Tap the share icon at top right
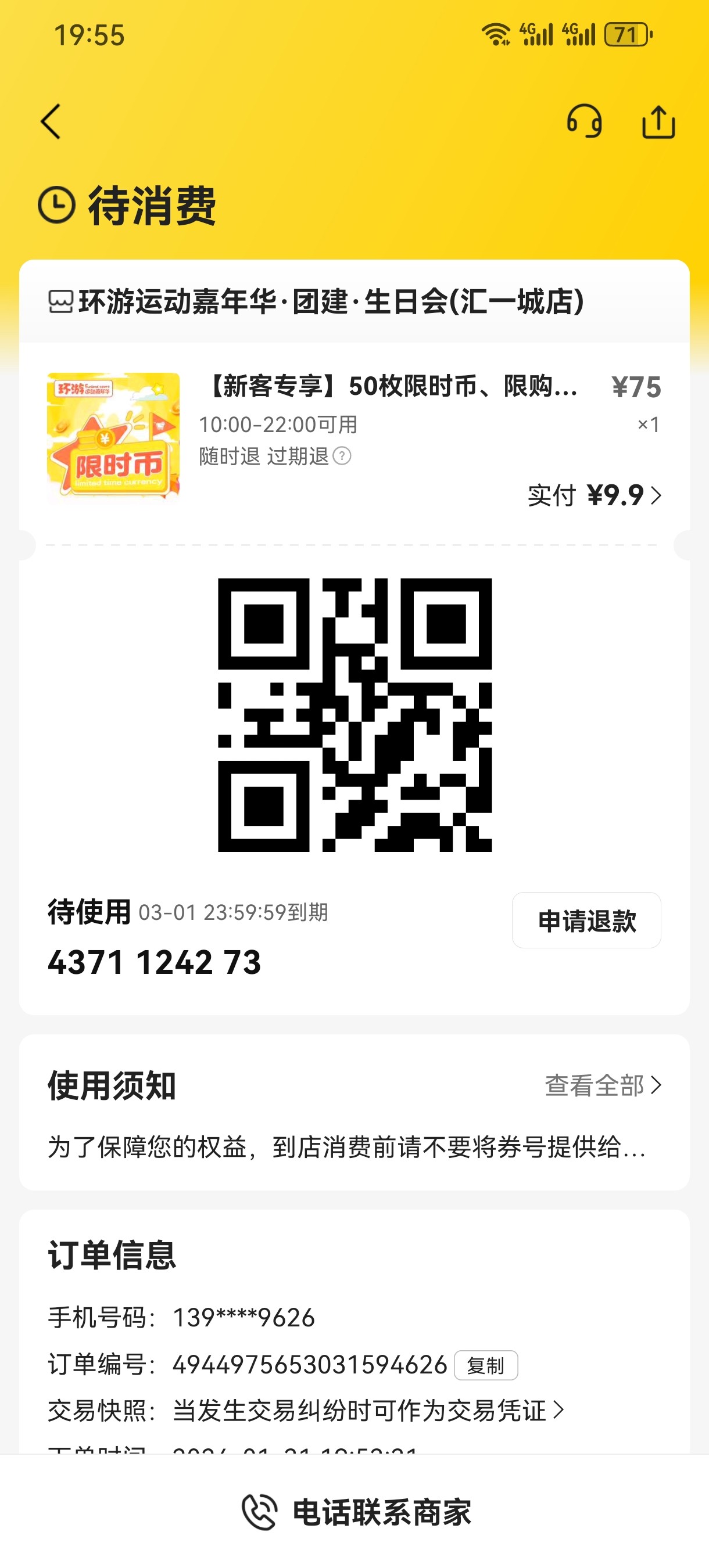 [x=659, y=122]
